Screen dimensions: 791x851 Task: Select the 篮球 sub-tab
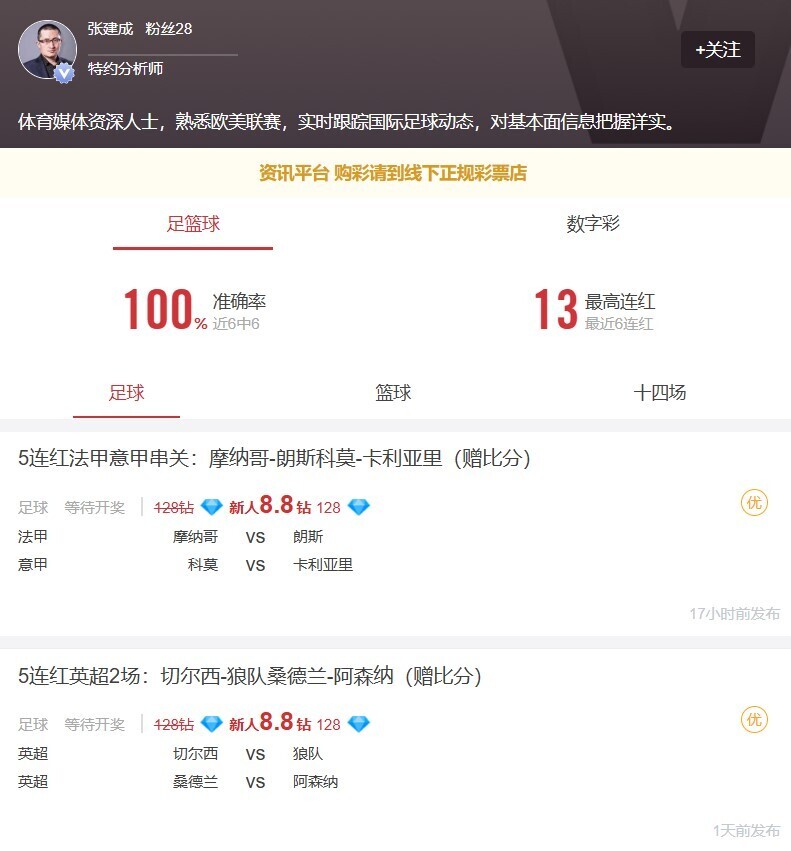point(393,393)
